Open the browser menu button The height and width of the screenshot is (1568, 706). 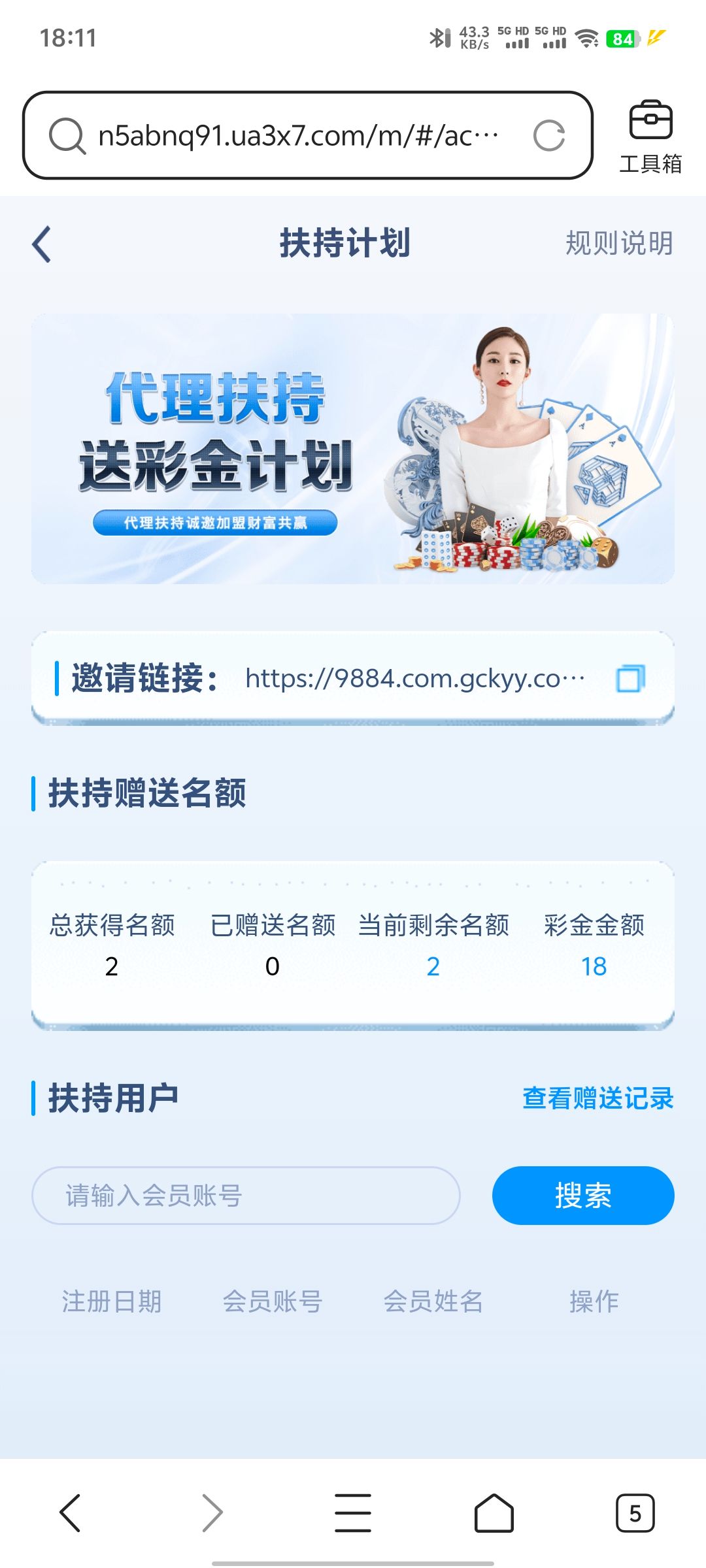[353, 1512]
